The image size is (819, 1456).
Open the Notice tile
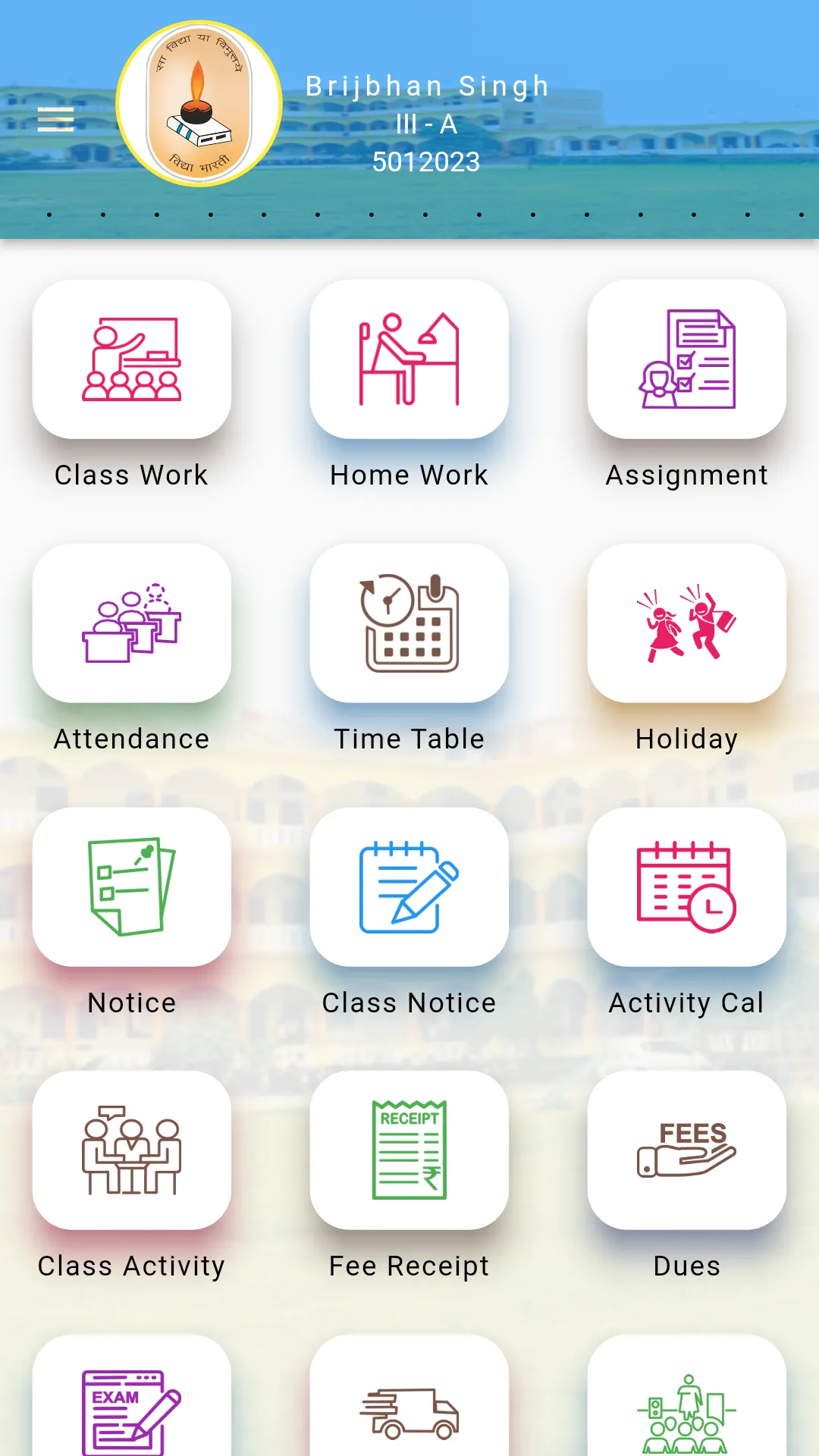132,887
